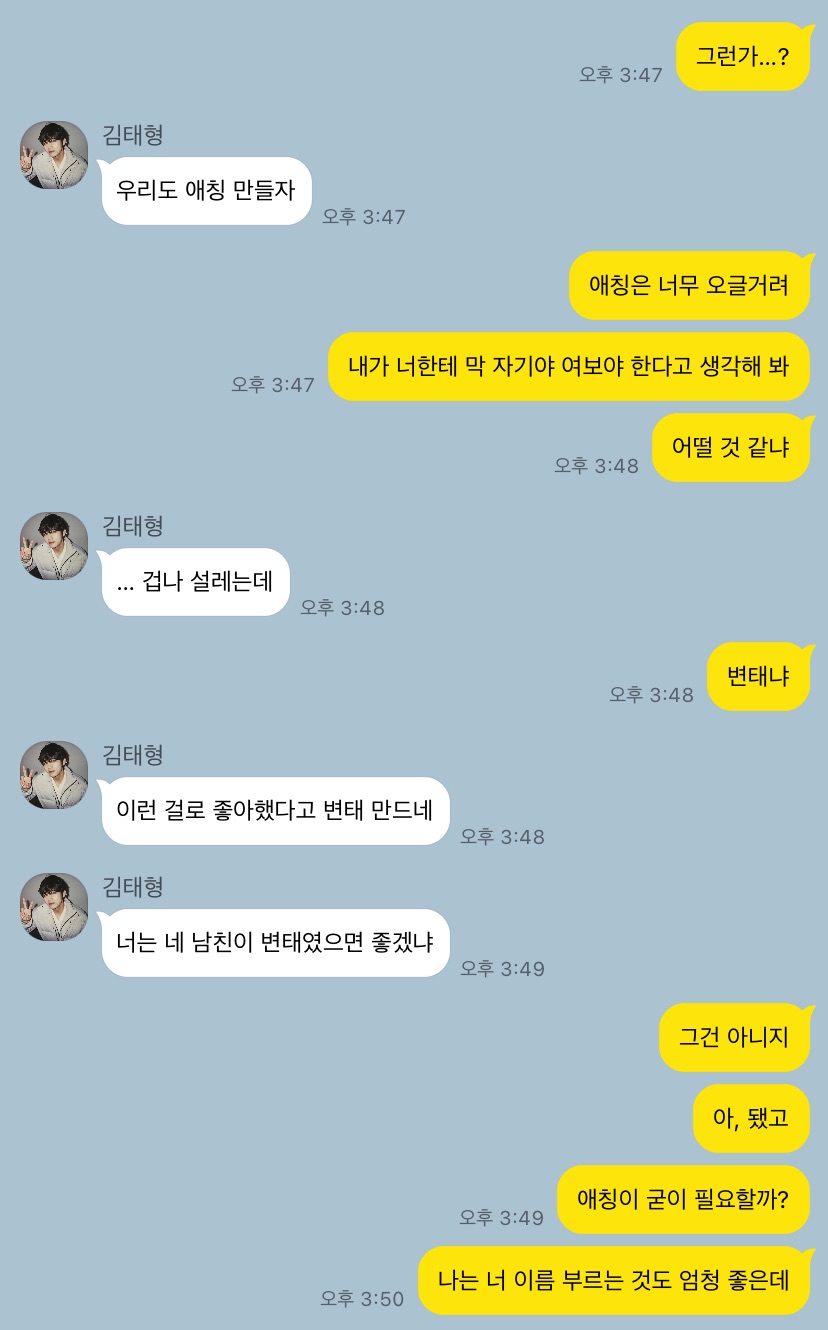Viewport: 828px width, 1330px height.
Task: View profile picture beside "이런 걸로 좋아했다고" message
Action: [54, 775]
